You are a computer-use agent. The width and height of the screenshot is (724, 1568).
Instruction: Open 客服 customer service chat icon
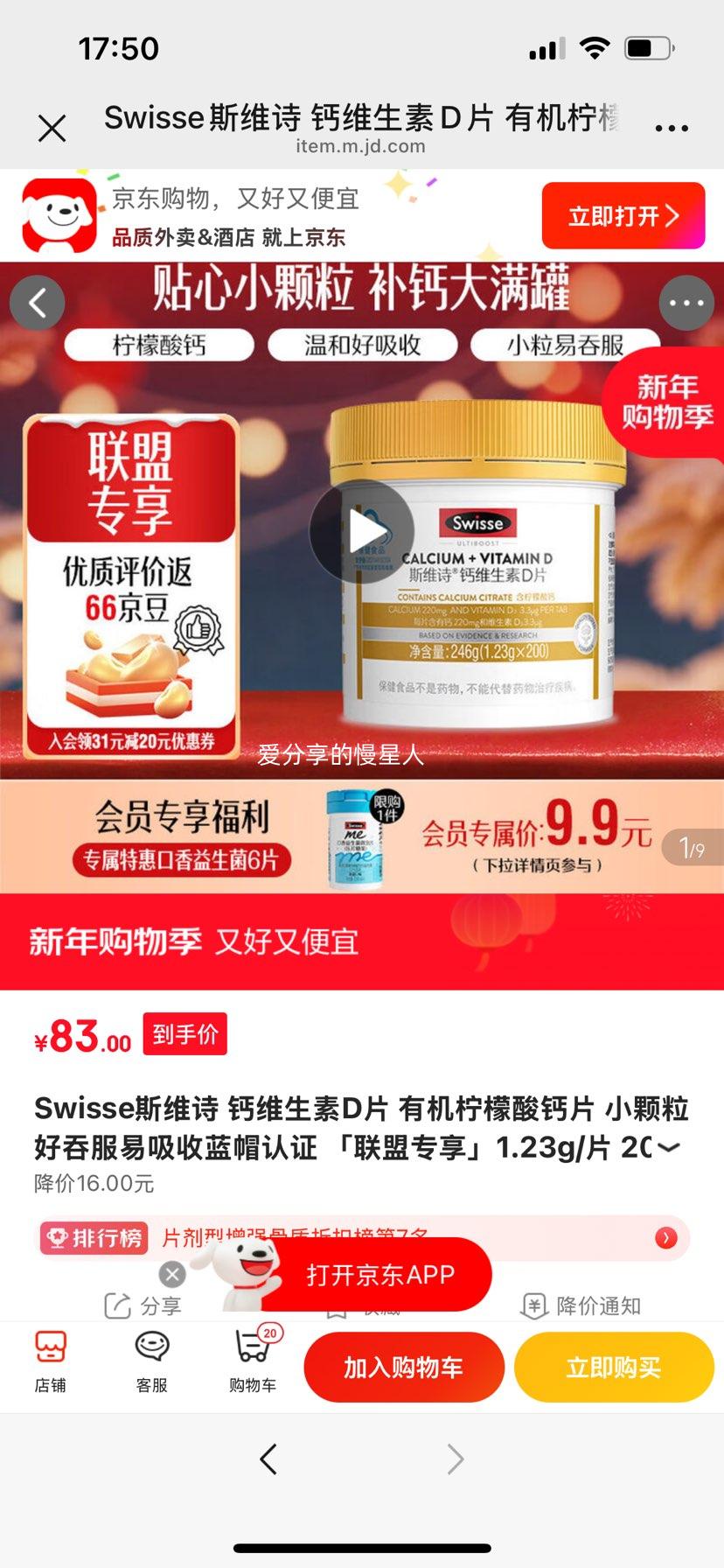tap(150, 1365)
